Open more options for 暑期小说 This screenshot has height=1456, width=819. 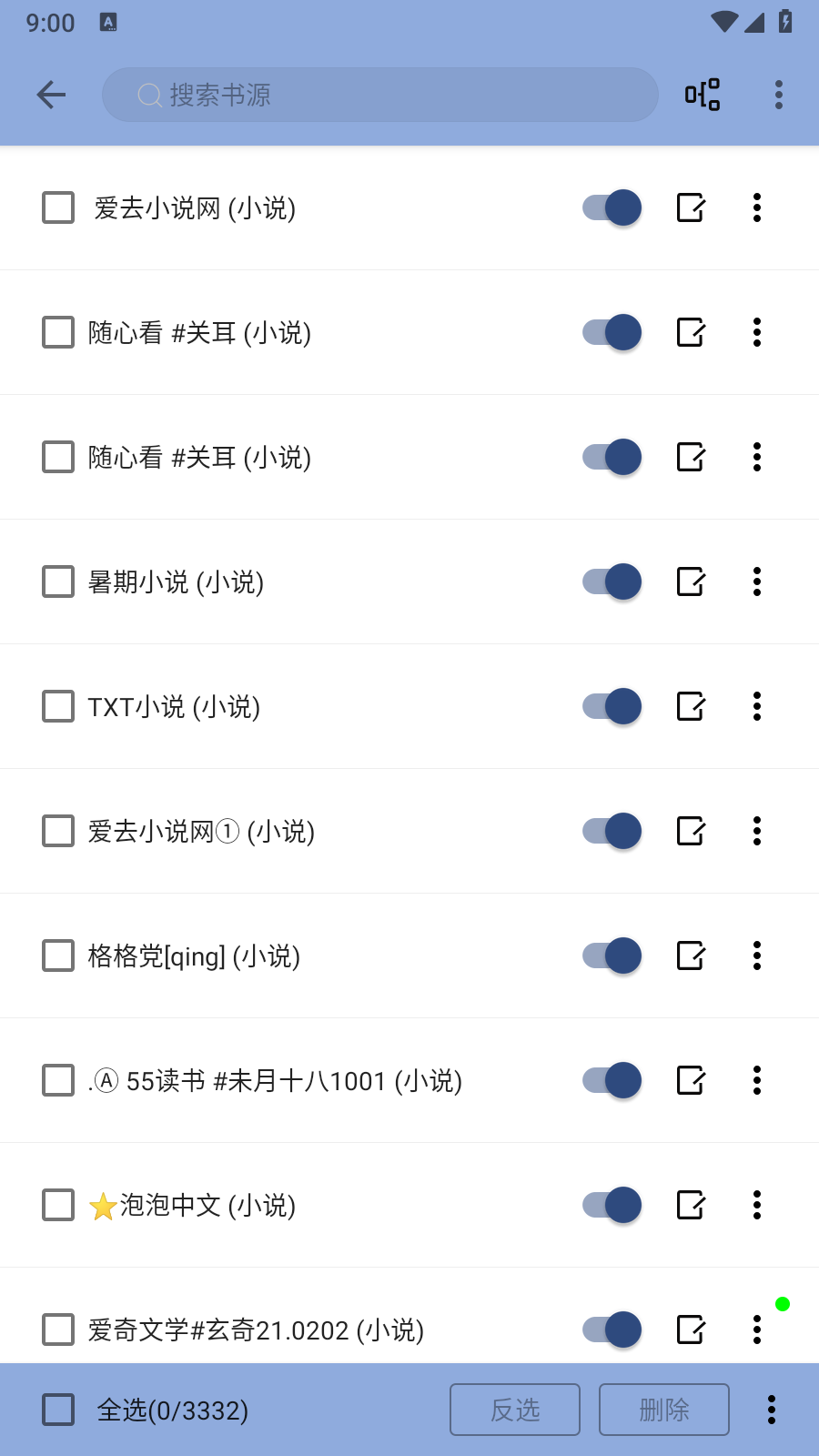(x=757, y=581)
